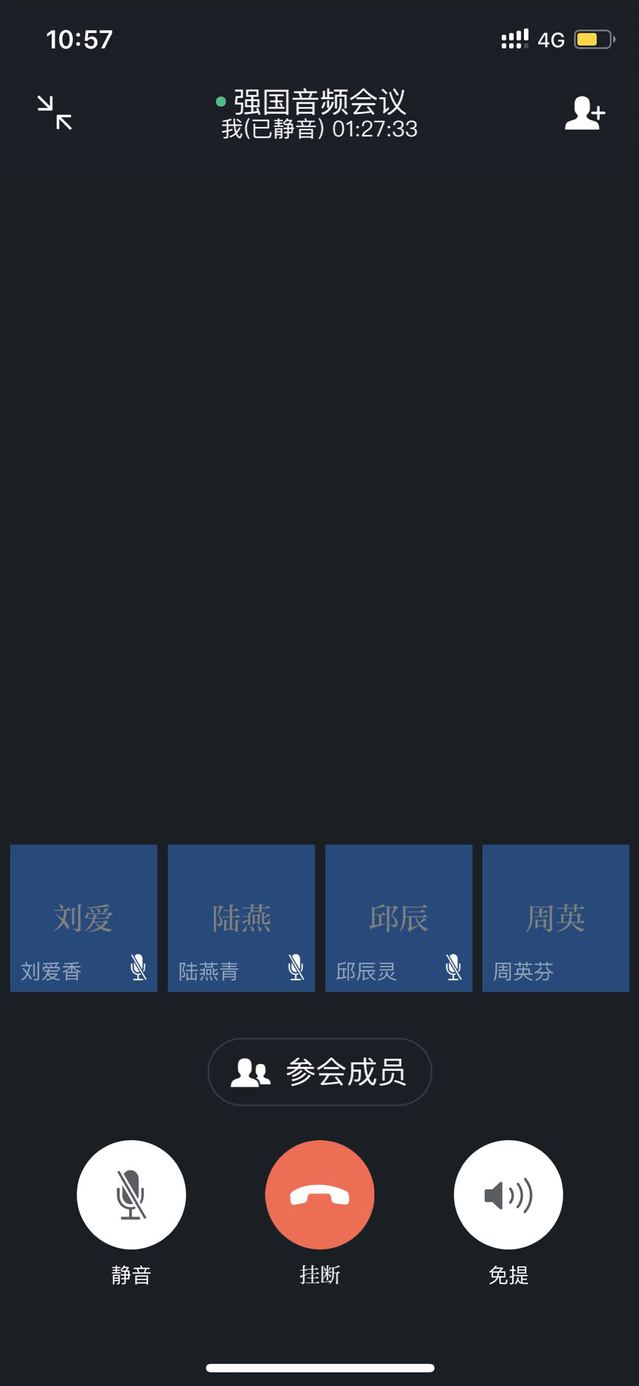
Task: Hang up the call with 挂断
Action: point(320,1195)
